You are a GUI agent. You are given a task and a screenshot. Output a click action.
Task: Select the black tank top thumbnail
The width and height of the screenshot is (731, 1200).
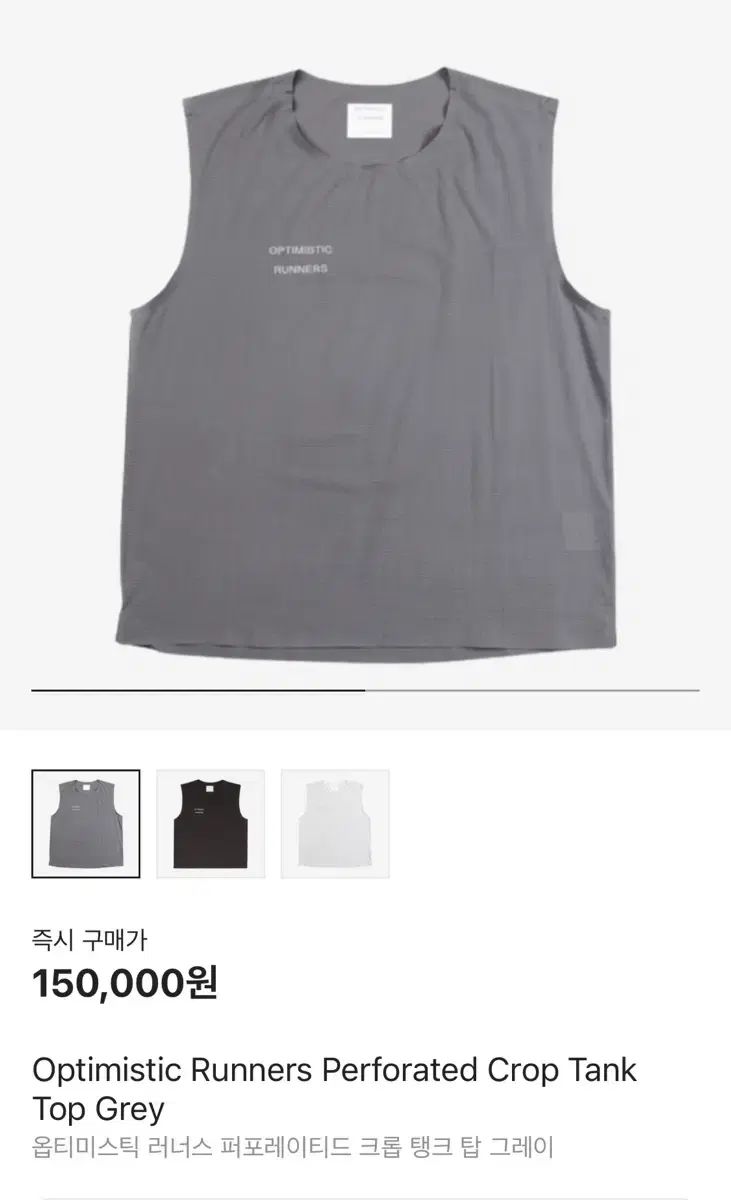pos(210,823)
